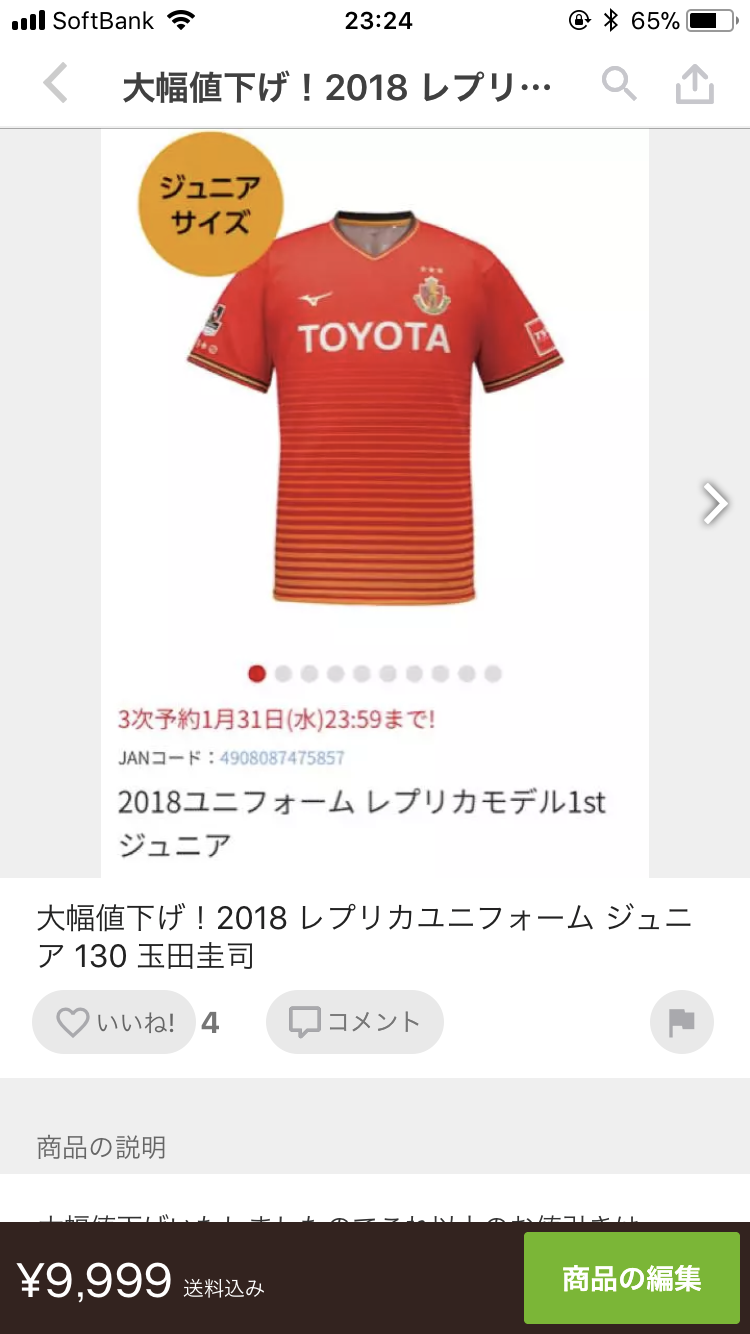The width and height of the screenshot is (750, 1334).
Task: Show the next product photo
Action: (x=715, y=504)
